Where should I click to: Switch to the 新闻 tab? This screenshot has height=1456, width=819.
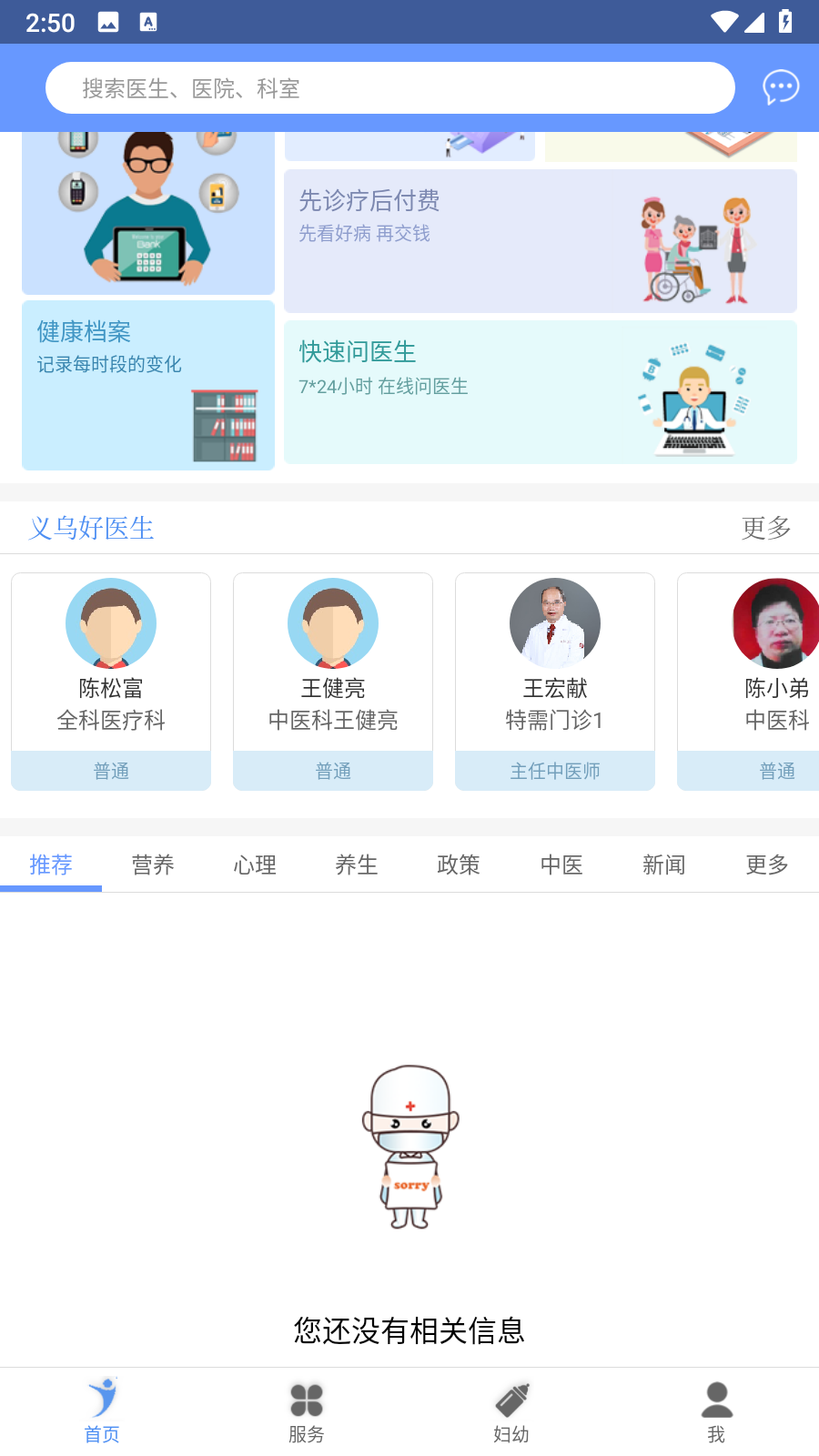point(664,864)
